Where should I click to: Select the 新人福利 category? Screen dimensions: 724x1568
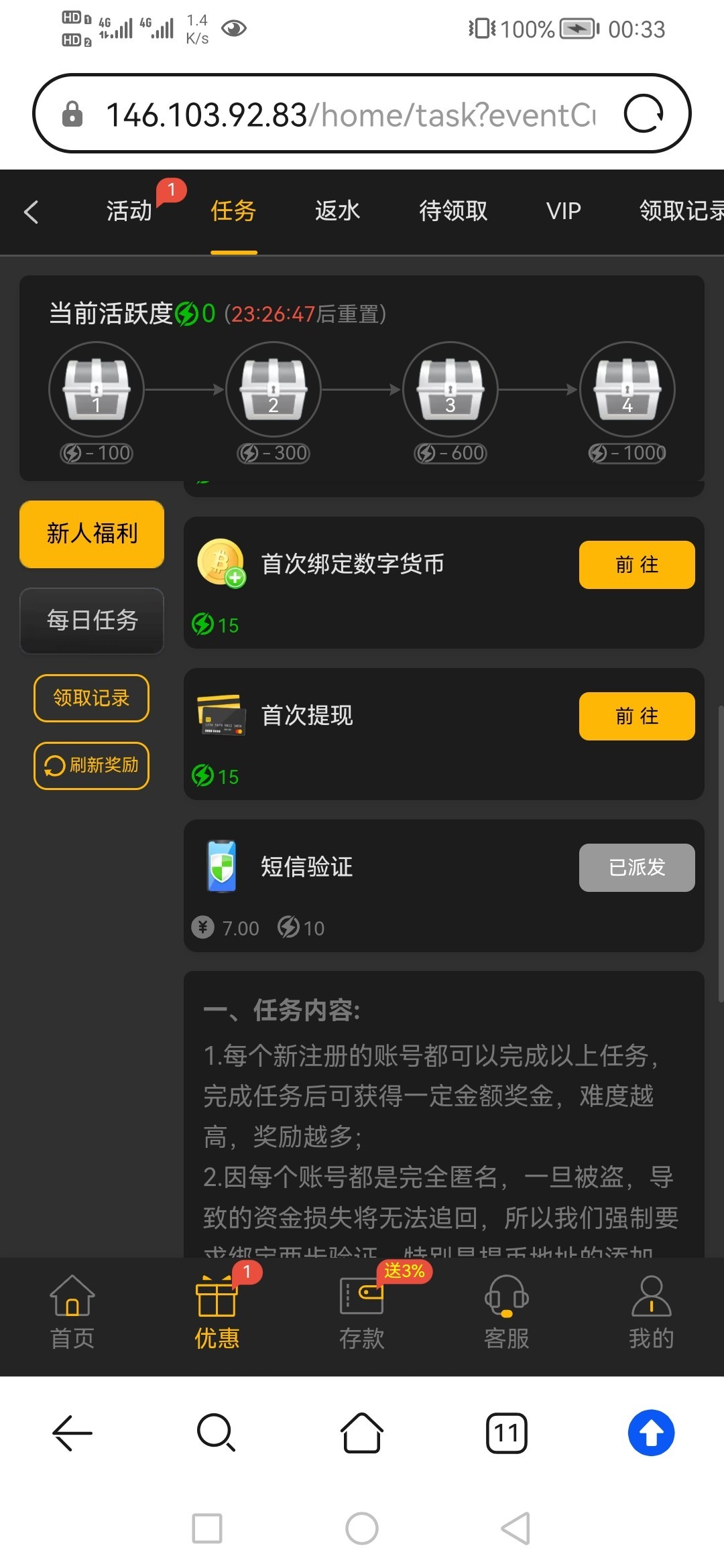point(92,534)
